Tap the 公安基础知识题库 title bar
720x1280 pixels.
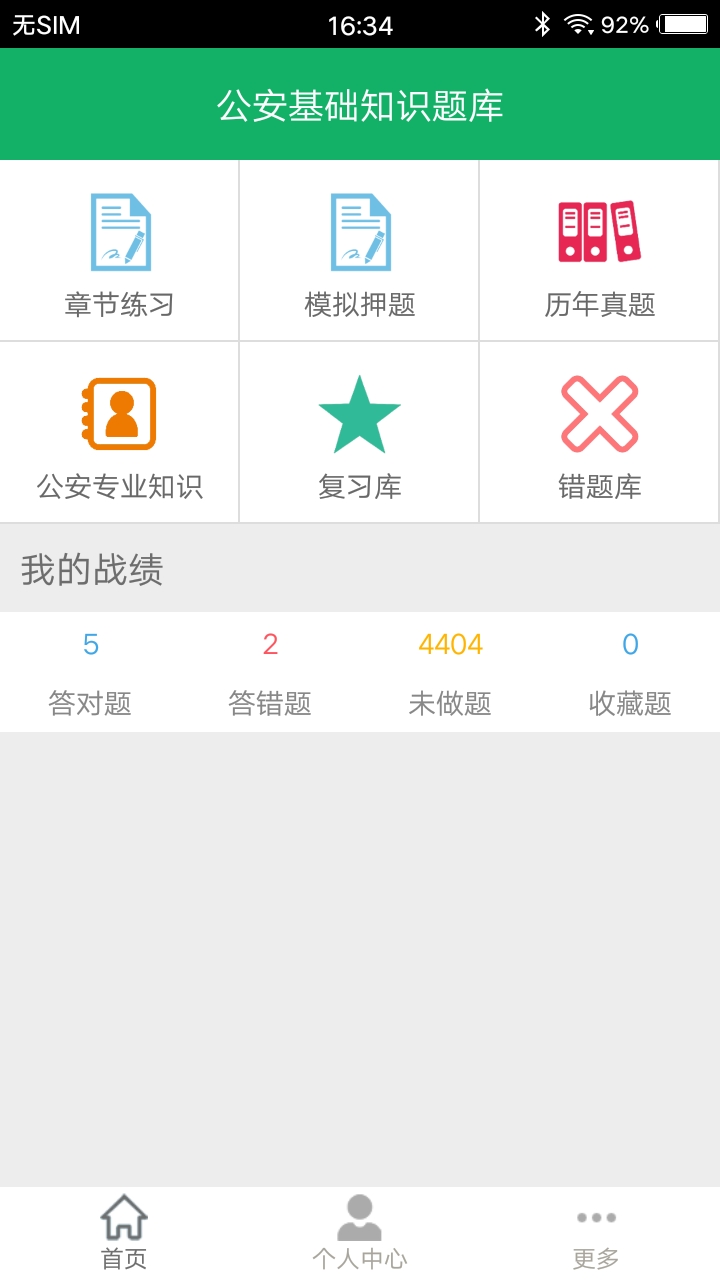pyautogui.click(x=360, y=104)
